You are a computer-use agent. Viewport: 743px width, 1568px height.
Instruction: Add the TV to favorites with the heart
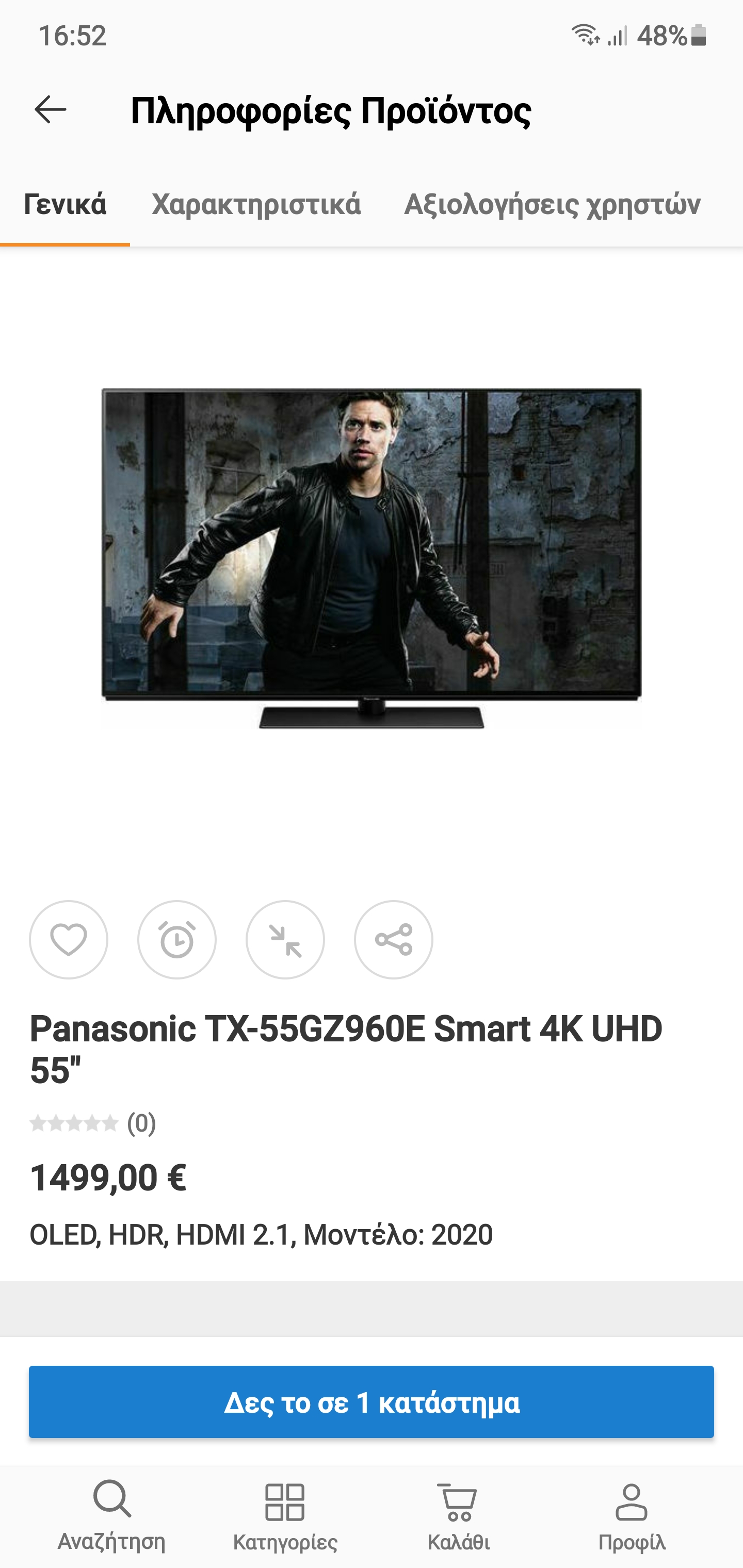[x=69, y=940]
